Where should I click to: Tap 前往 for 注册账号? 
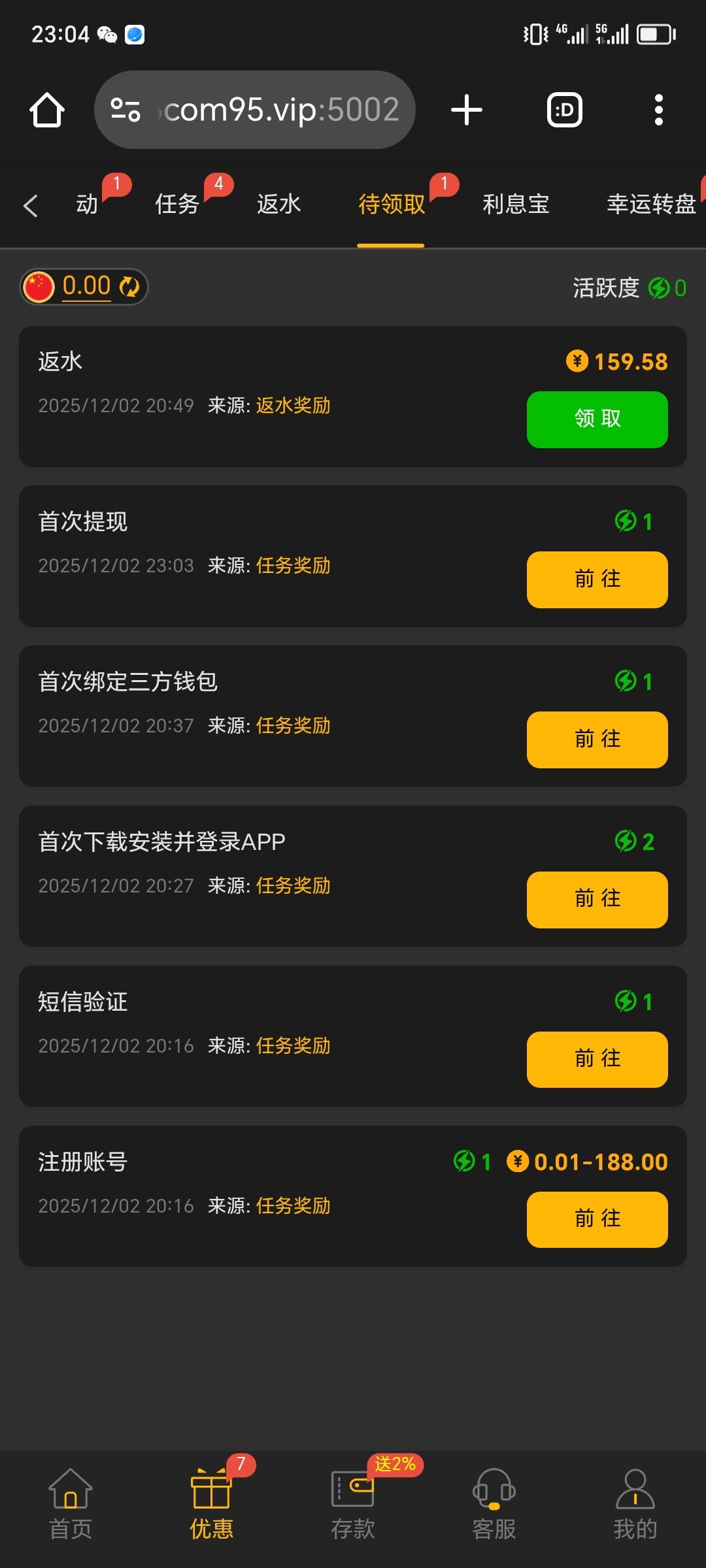(597, 1220)
